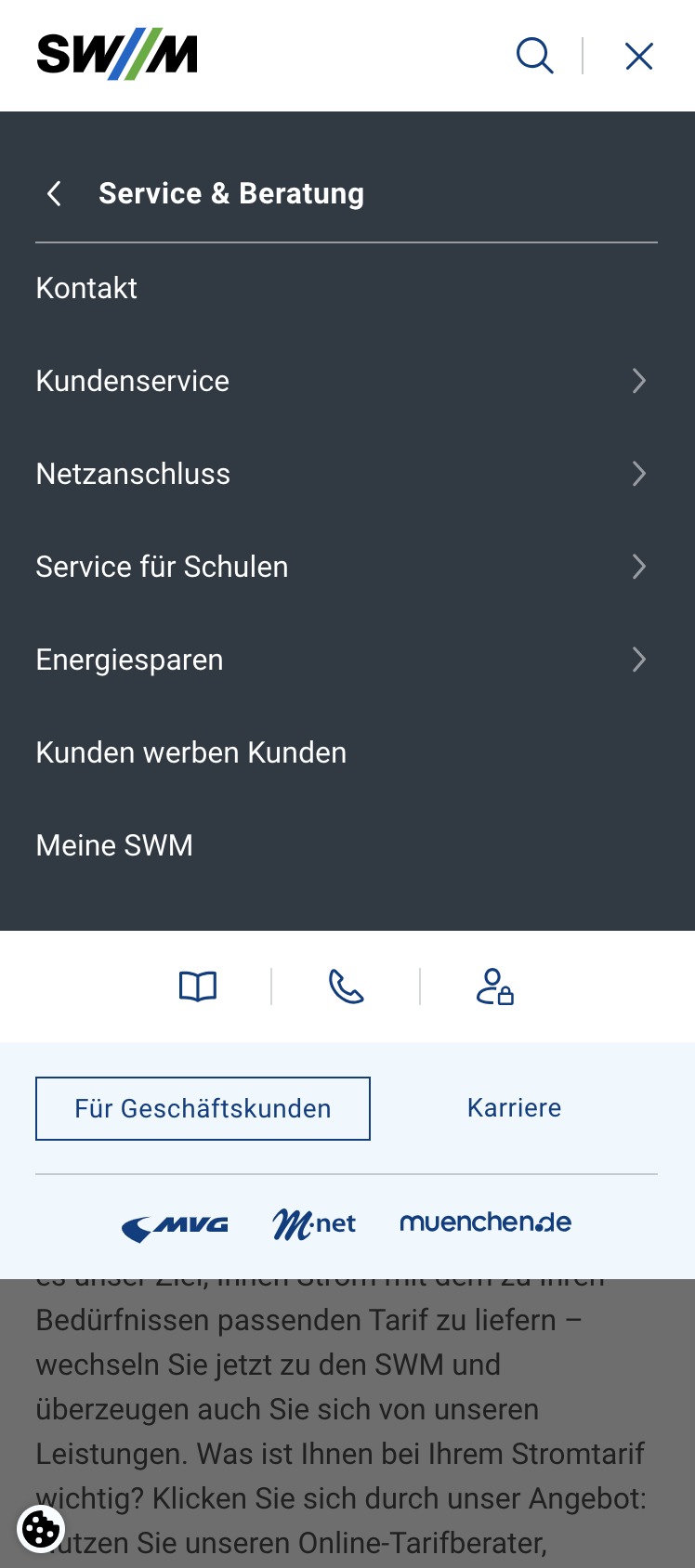The image size is (695, 1568).
Task: Tap the SWM logo to go home
Action: point(117,54)
